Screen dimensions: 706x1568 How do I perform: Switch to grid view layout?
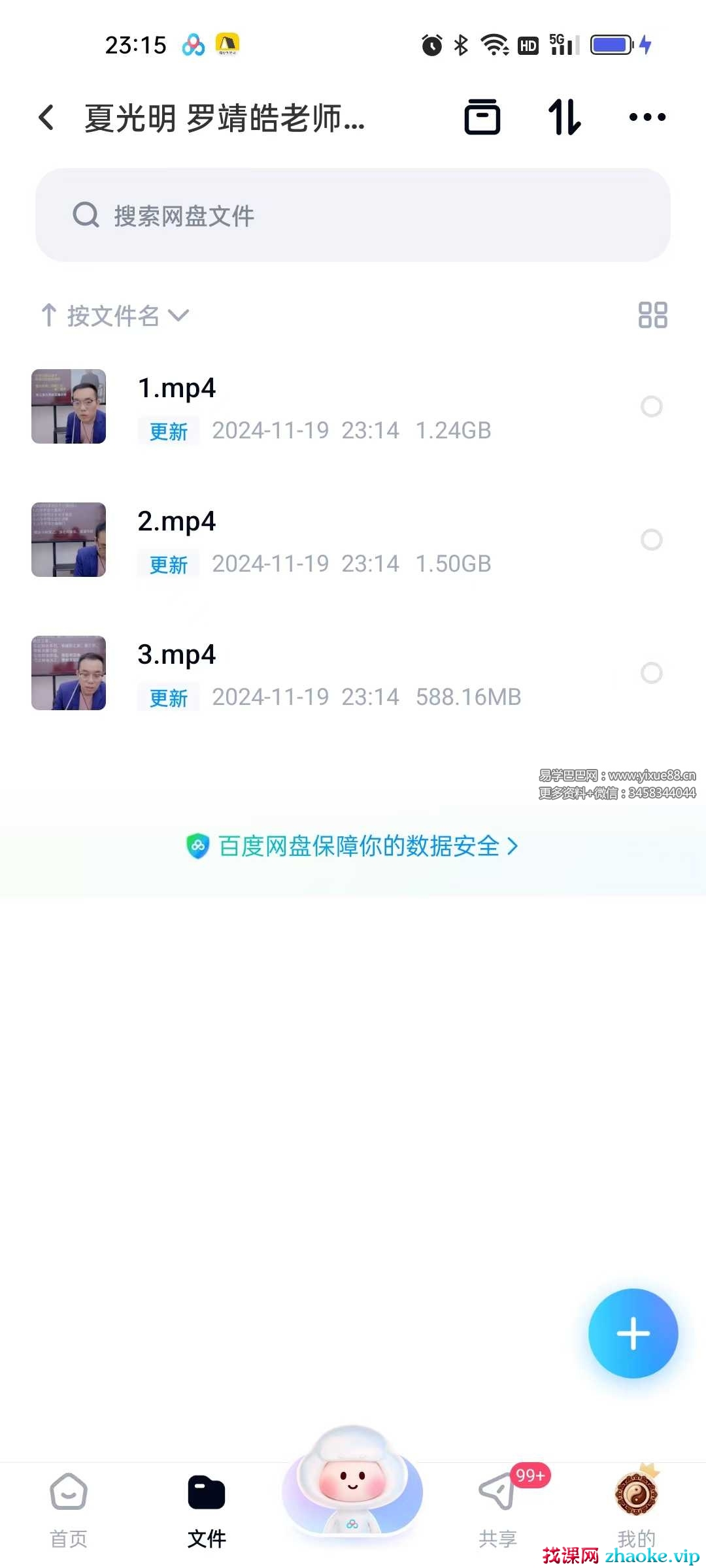point(652,315)
